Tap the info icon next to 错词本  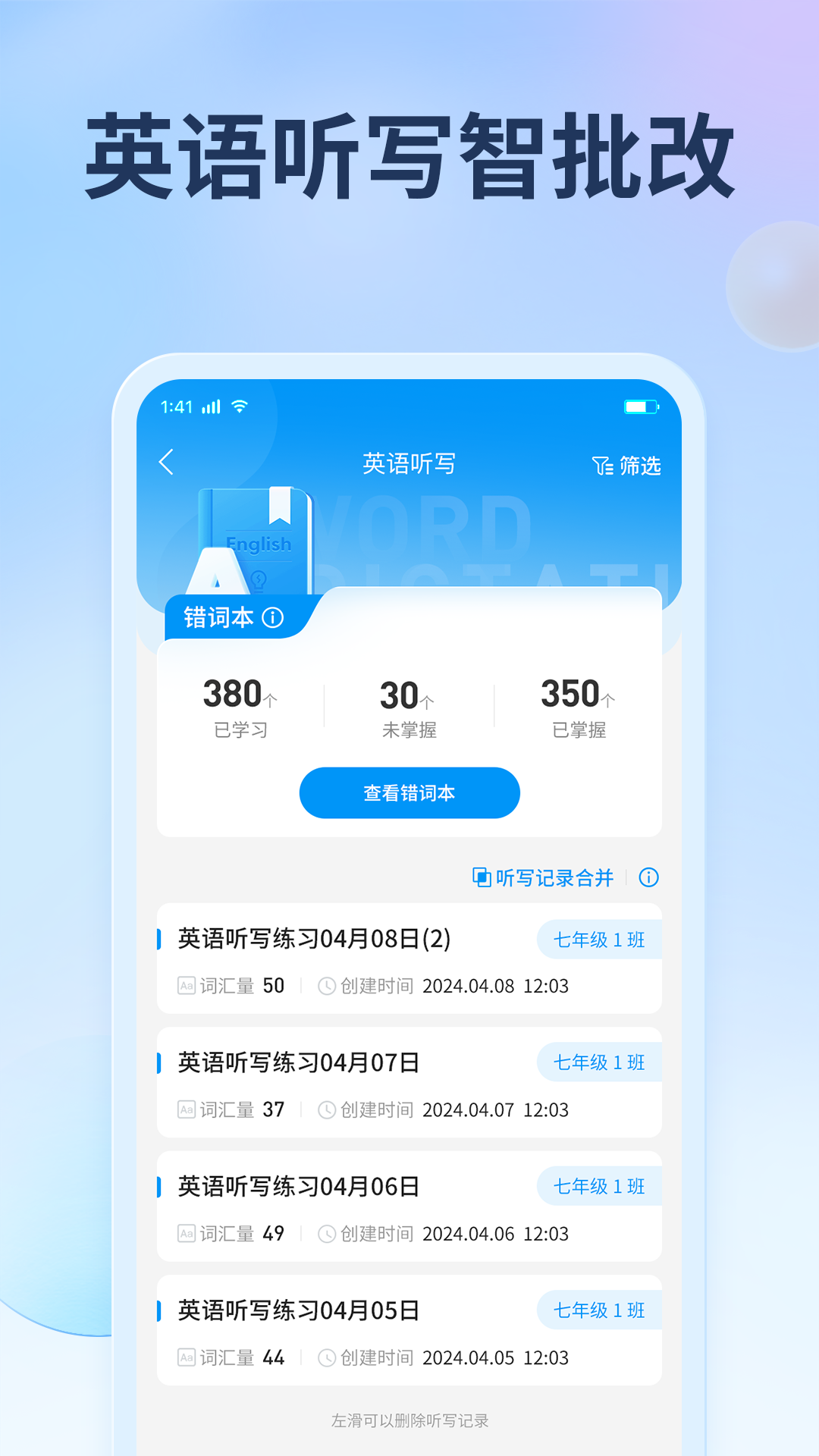pos(274,619)
